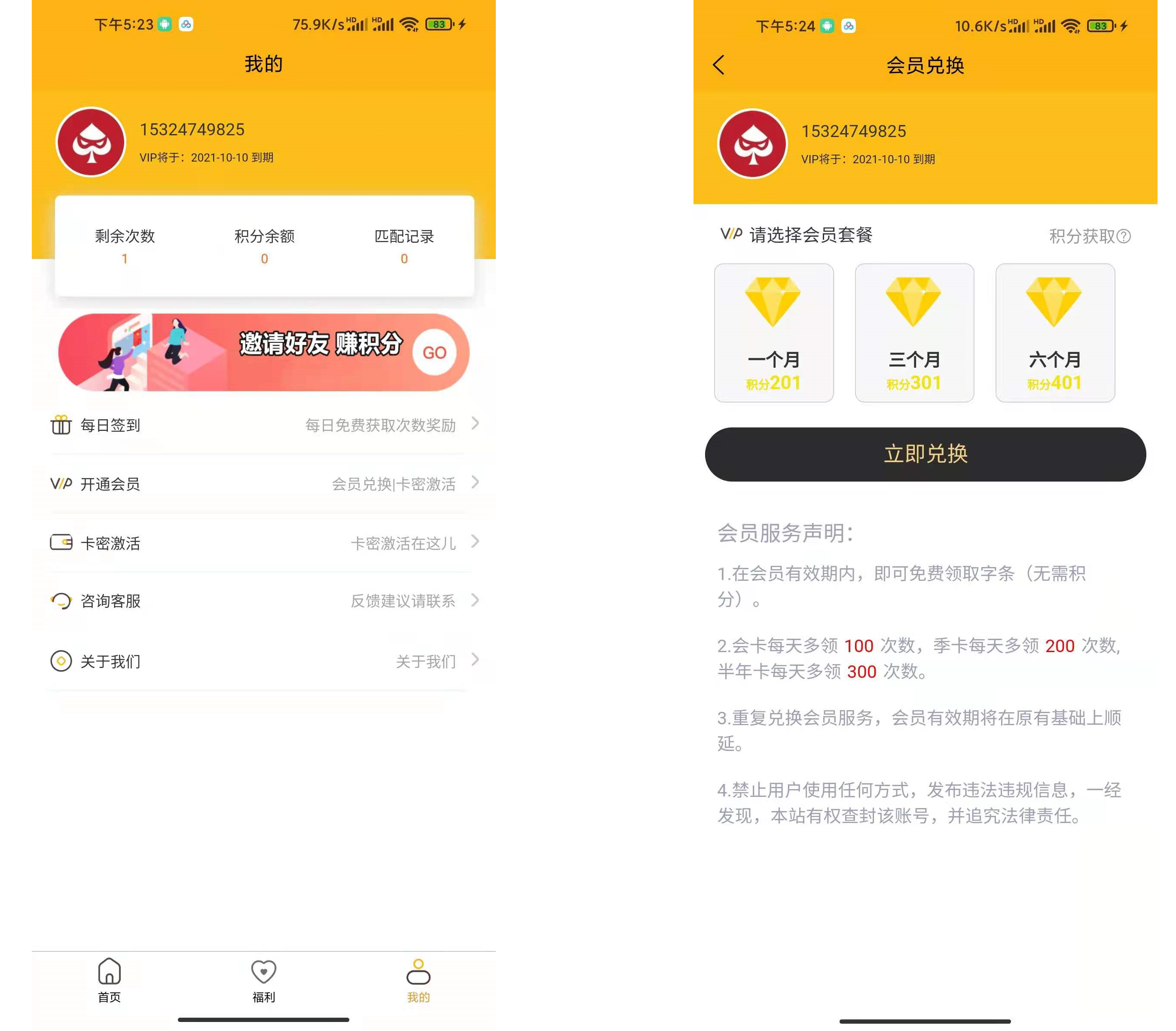Go back from the 会员兑换 page

pyautogui.click(x=718, y=65)
